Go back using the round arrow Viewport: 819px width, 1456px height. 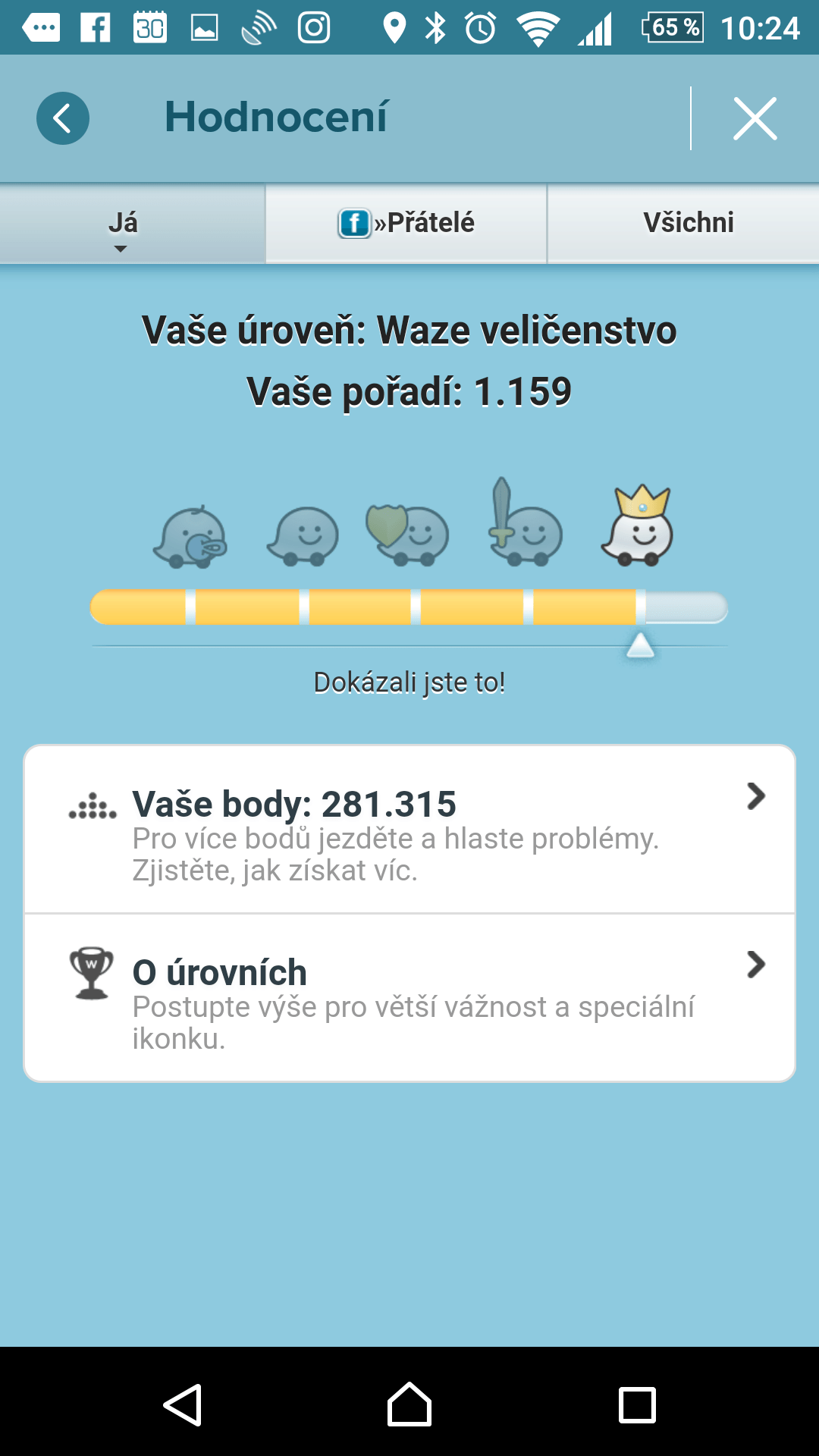tap(63, 118)
